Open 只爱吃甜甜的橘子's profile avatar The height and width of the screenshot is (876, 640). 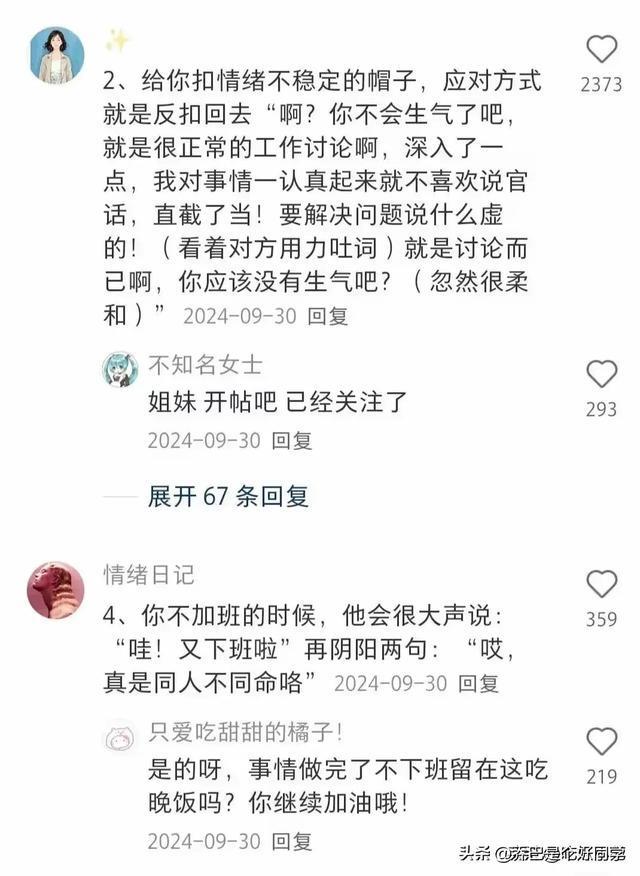coord(120,739)
